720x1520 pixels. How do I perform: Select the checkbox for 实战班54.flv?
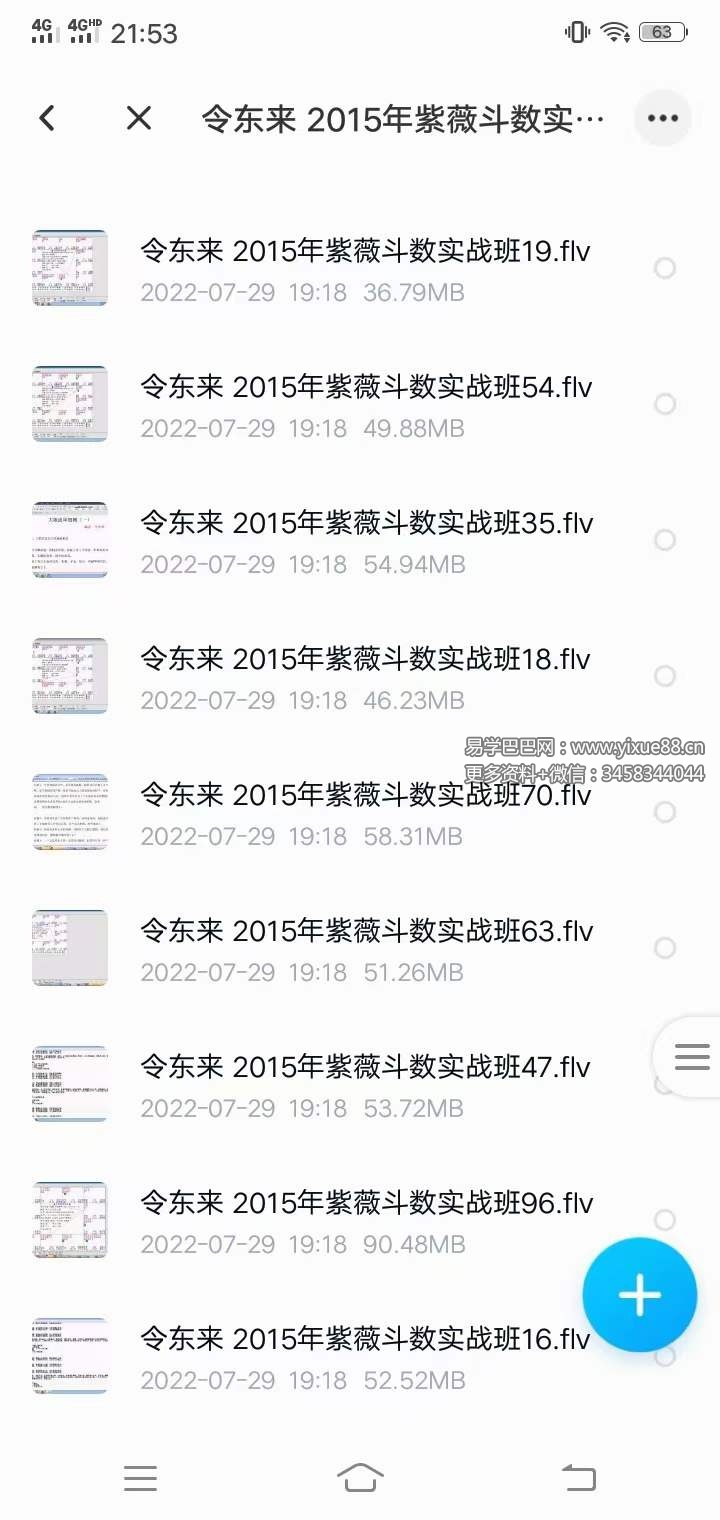(x=664, y=404)
